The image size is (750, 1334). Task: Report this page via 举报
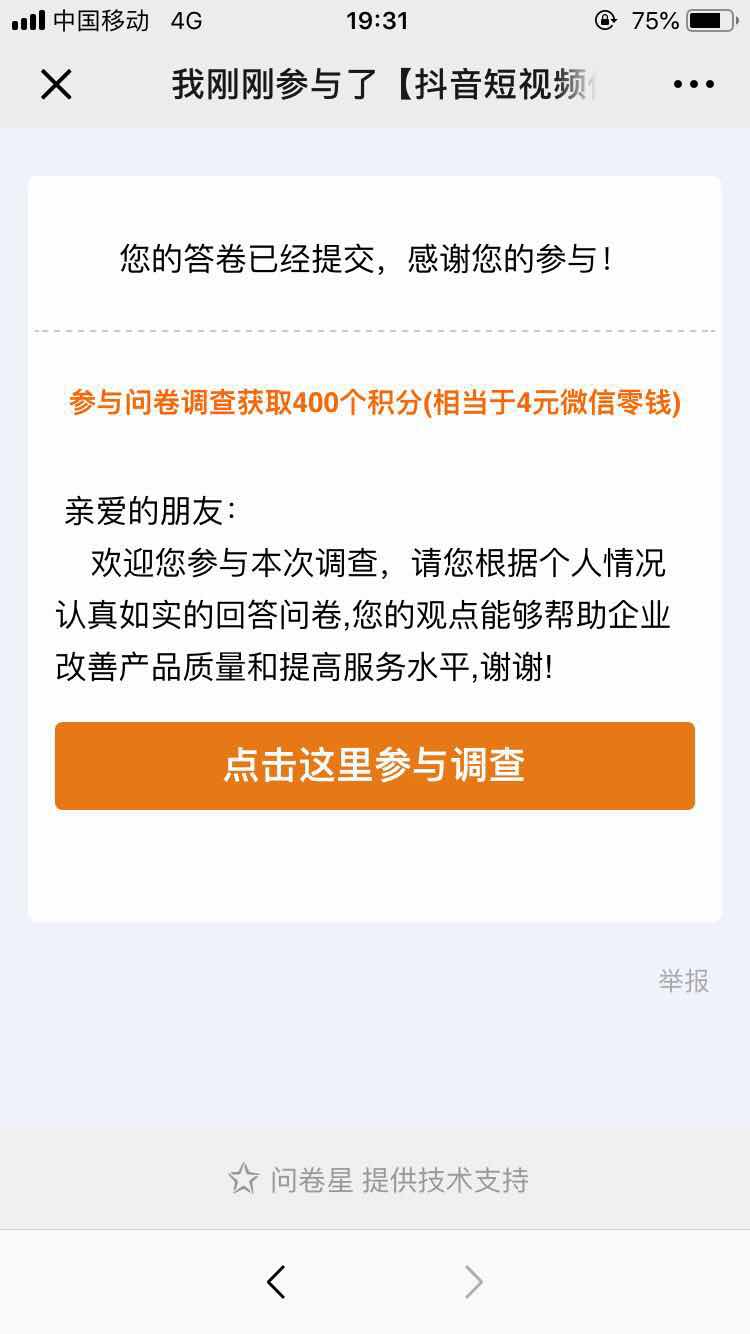(x=684, y=981)
